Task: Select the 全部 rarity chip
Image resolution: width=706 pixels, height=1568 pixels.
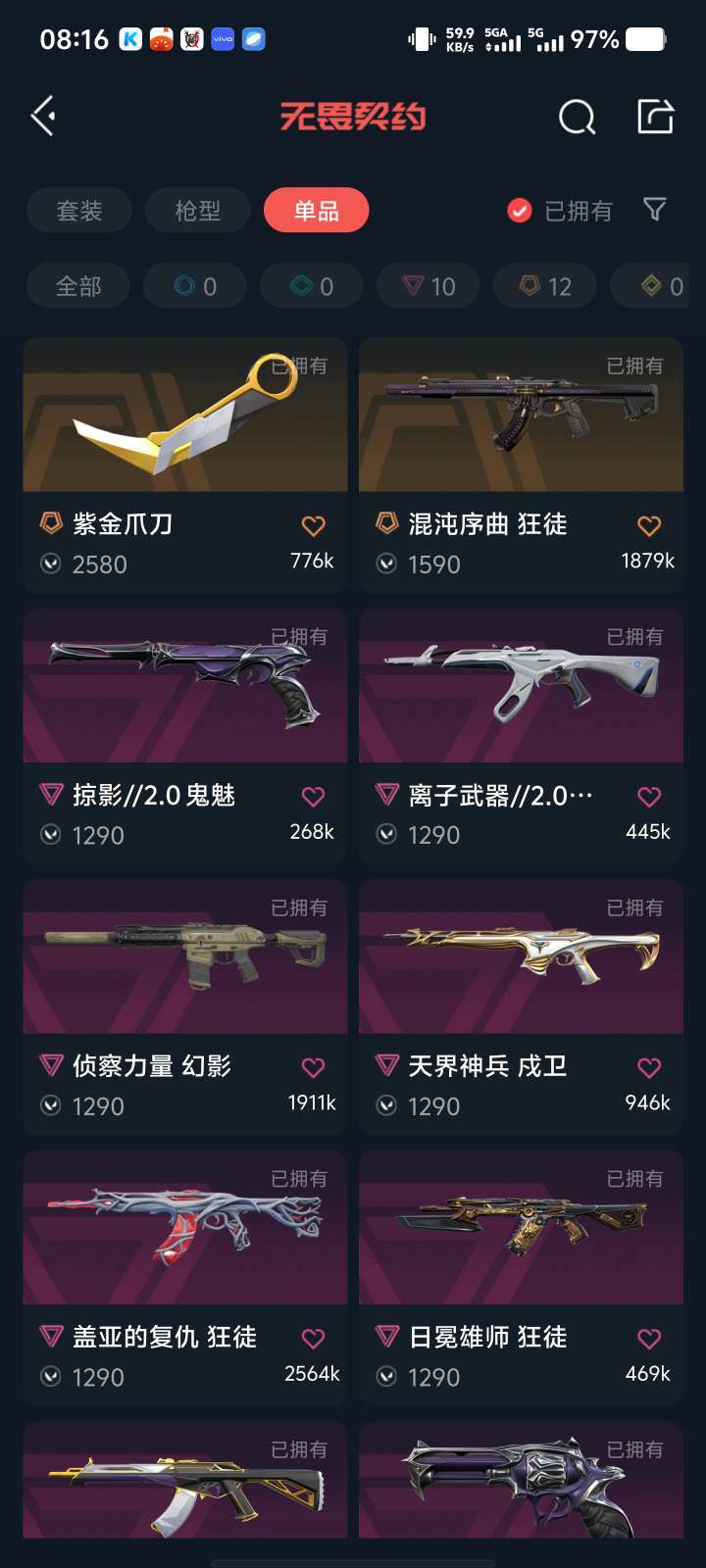Action: (78, 286)
